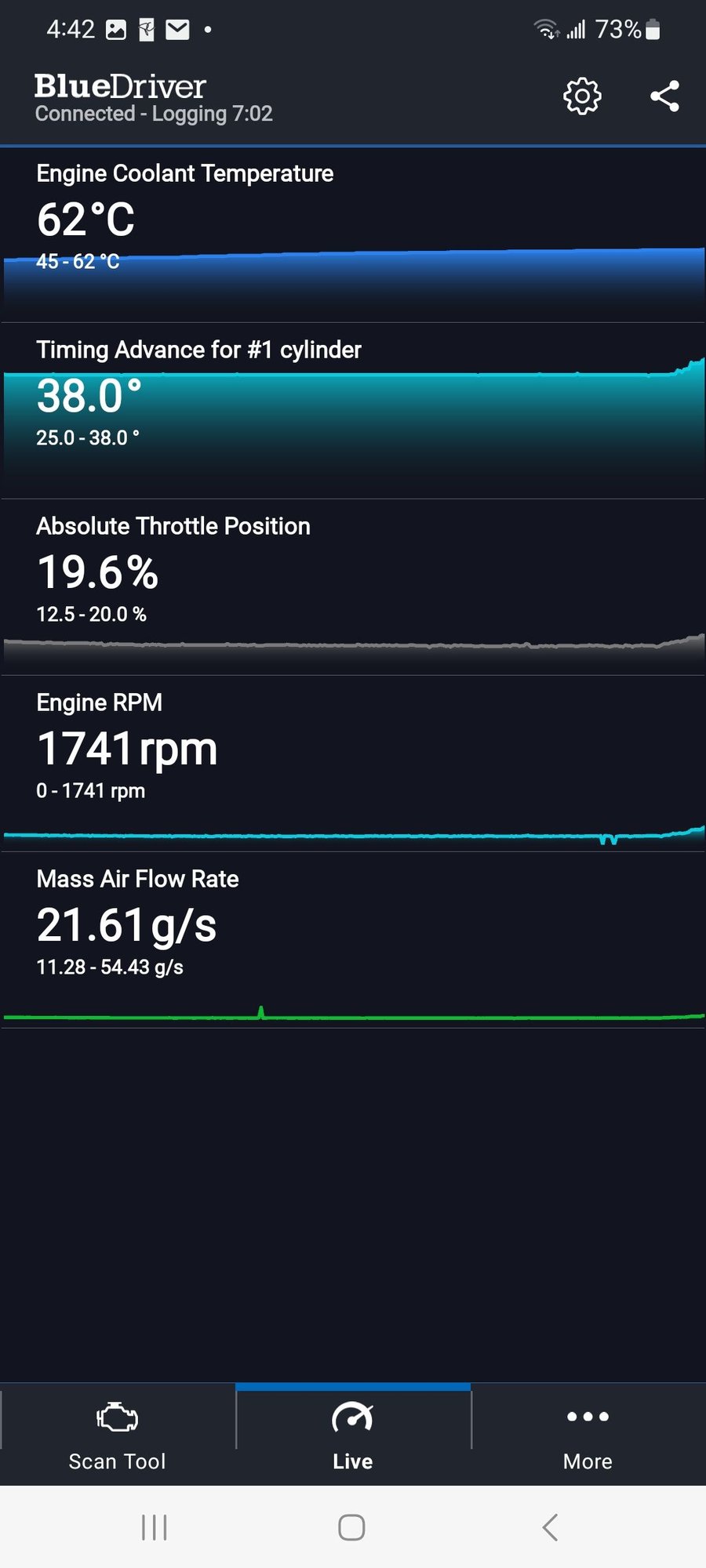Select the Live tab

pos(353,1434)
